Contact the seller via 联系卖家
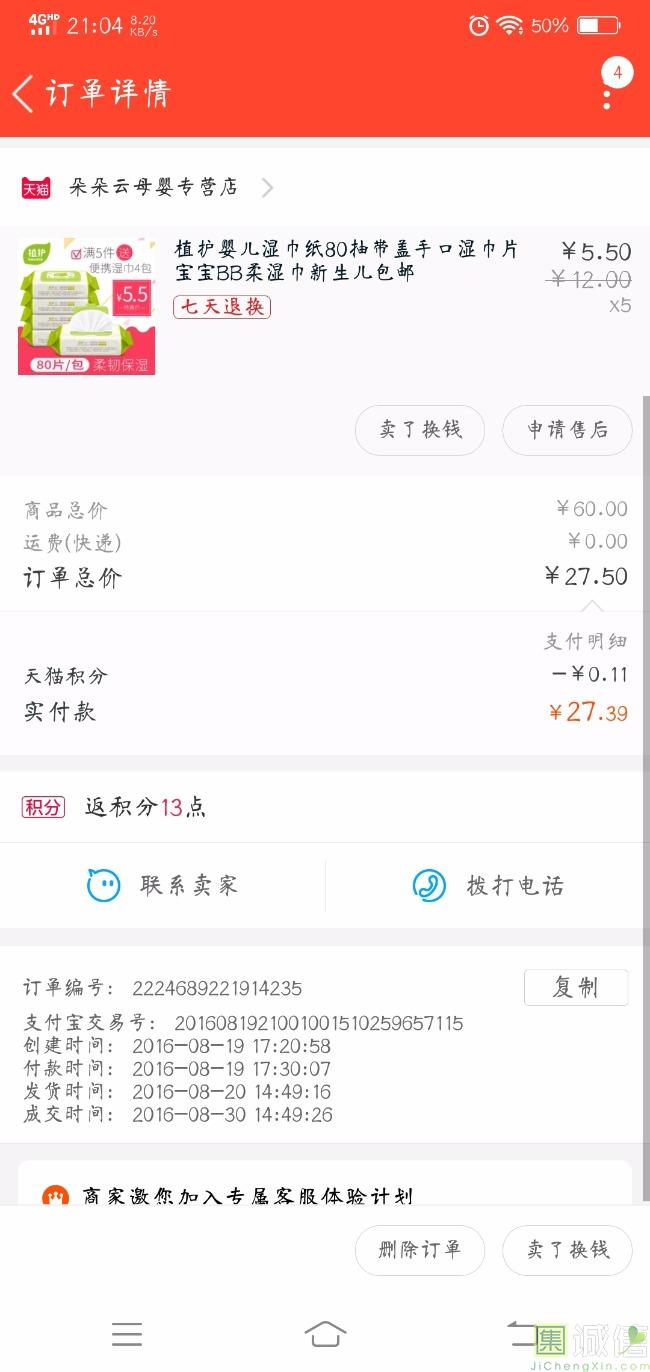 tap(163, 886)
